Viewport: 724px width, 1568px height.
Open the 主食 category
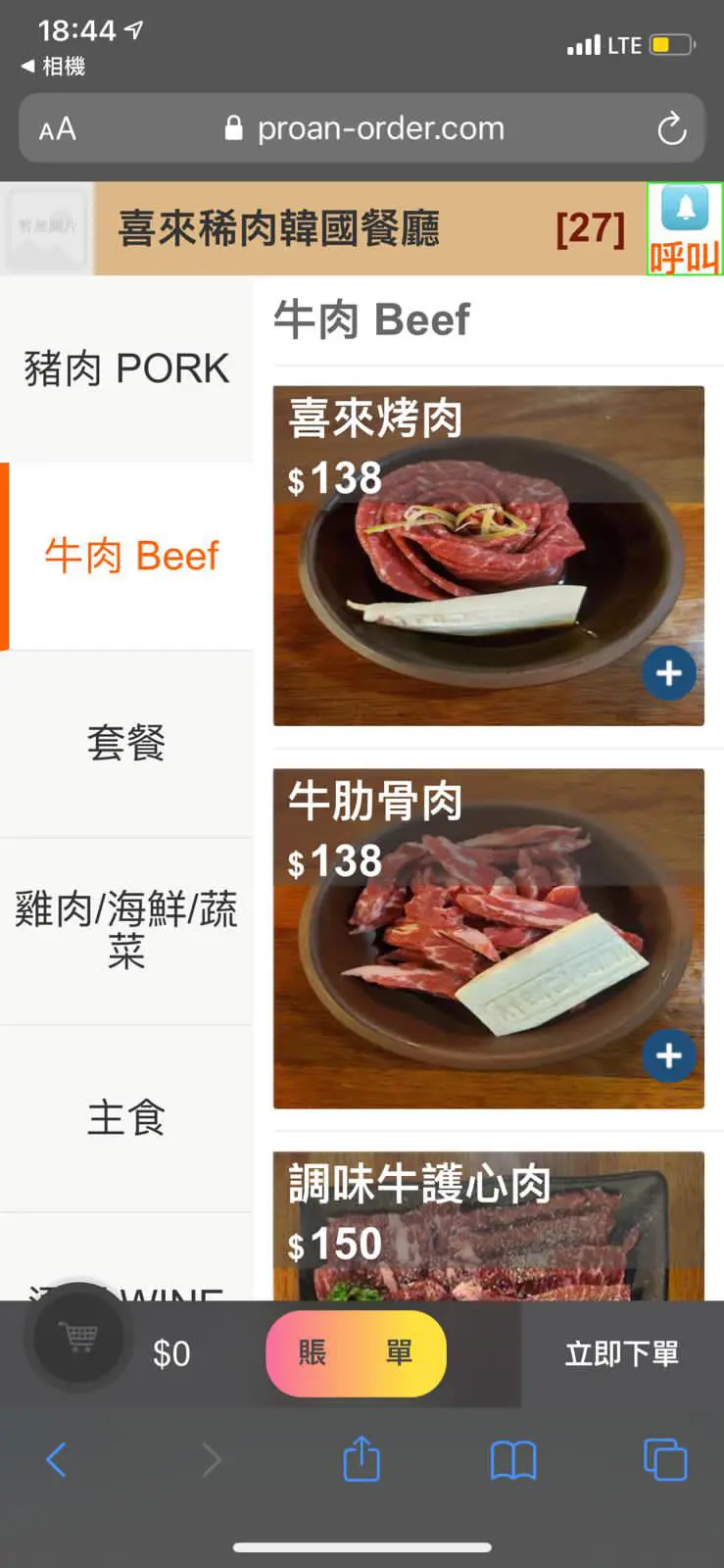click(x=126, y=1117)
